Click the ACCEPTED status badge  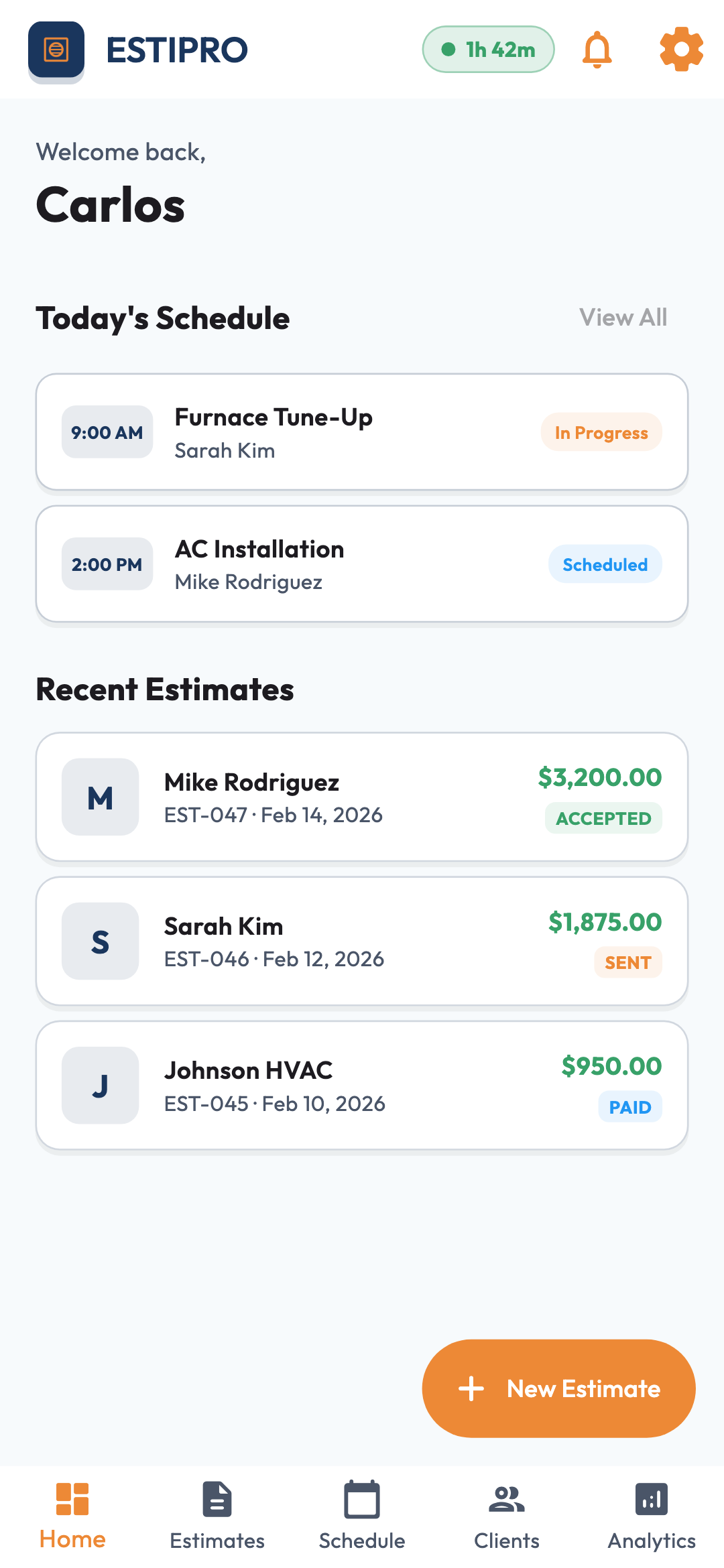coord(603,818)
